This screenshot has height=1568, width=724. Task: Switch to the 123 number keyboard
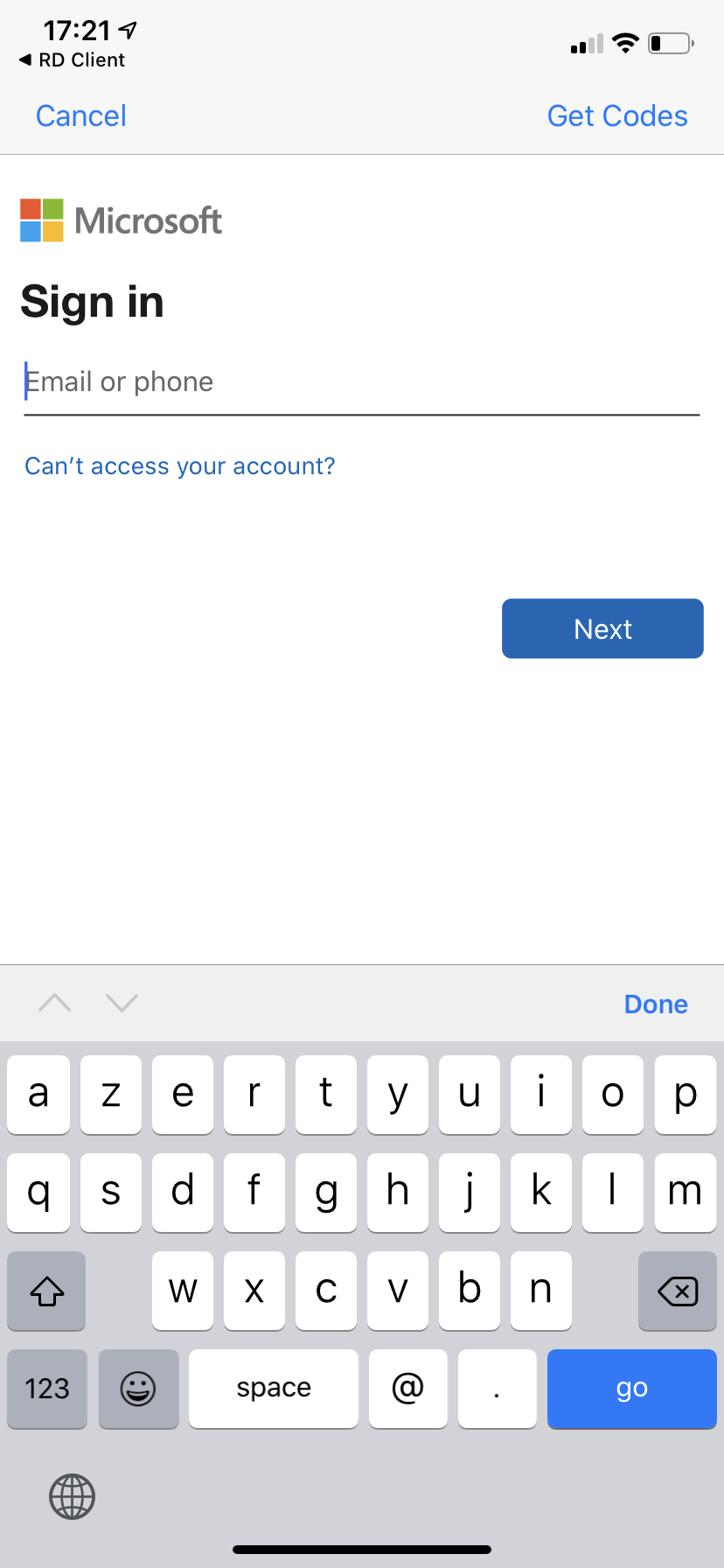[x=47, y=1389]
